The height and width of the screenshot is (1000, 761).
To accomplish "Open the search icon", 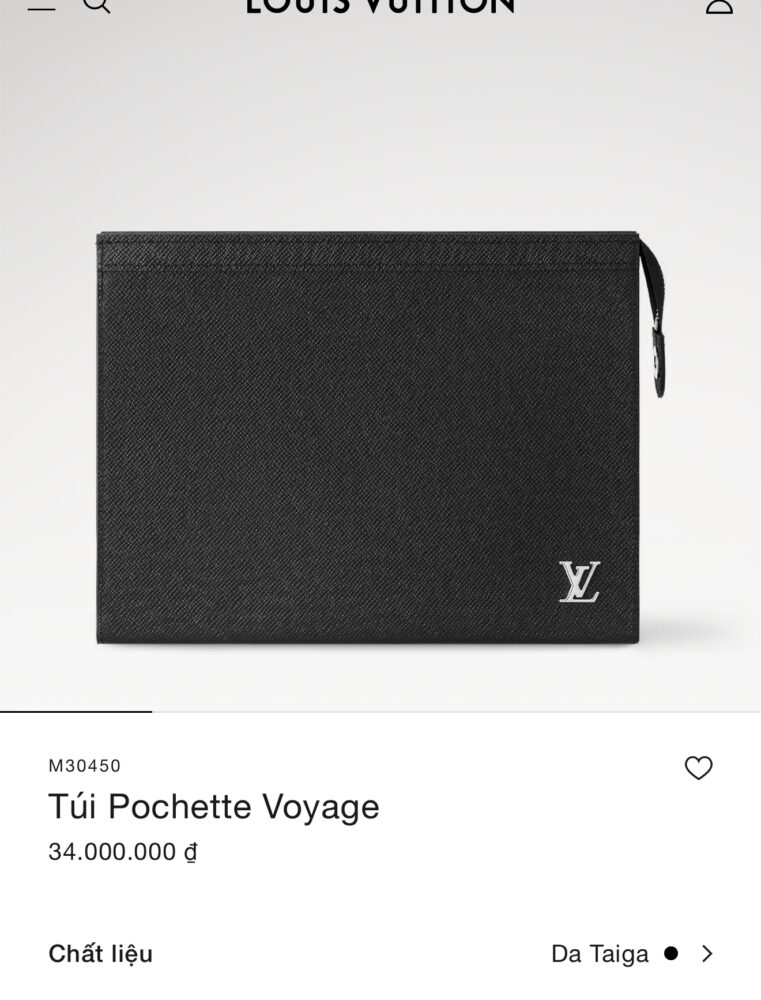I will pyautogui.click(x=95, y=5).
